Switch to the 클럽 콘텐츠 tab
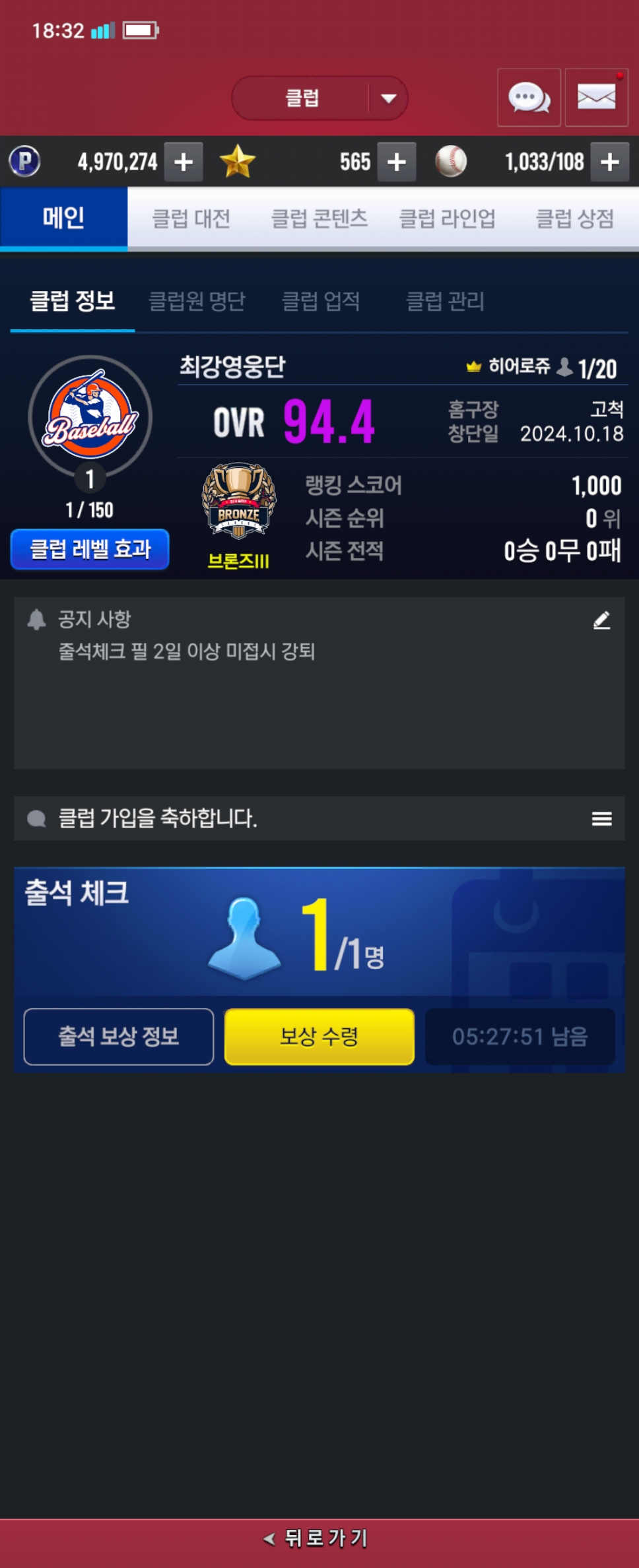This screenshot has width=639, height=1568. coord(319,218)
